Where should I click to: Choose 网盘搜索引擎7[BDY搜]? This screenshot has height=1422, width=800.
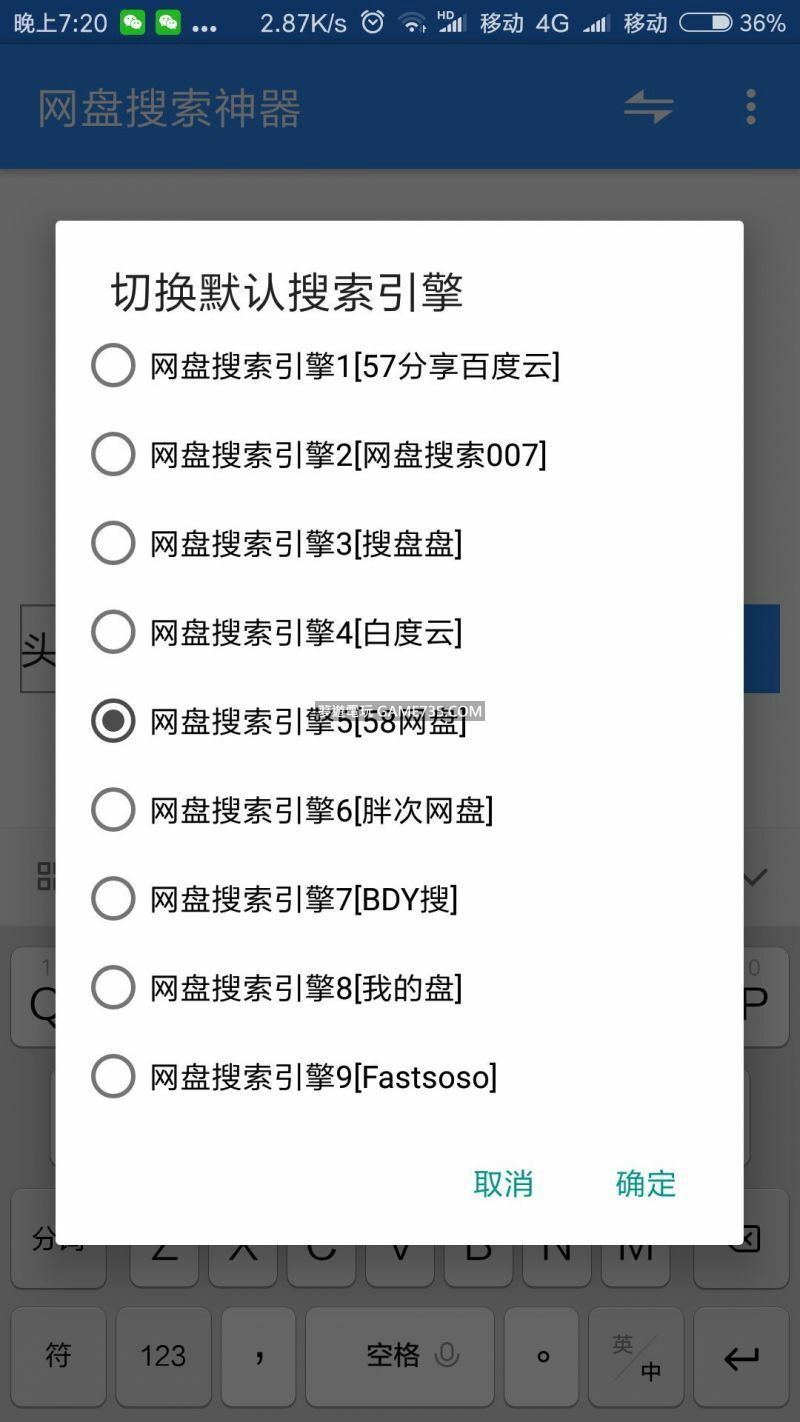[x=113, y=899]
